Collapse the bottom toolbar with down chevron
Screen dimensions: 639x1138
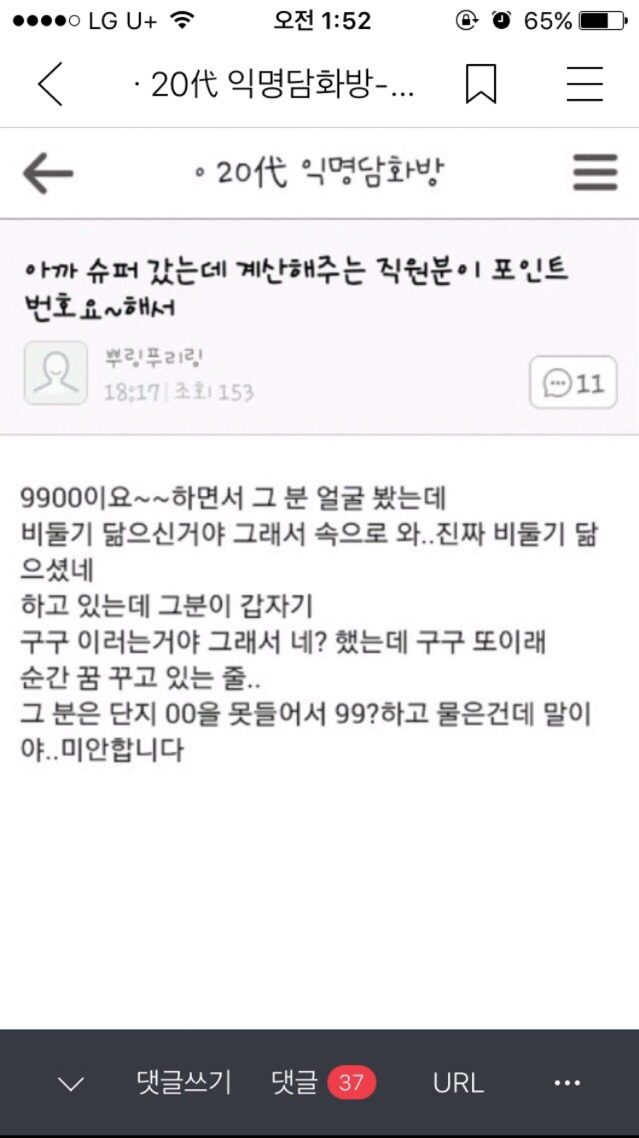pos(71,1083)
